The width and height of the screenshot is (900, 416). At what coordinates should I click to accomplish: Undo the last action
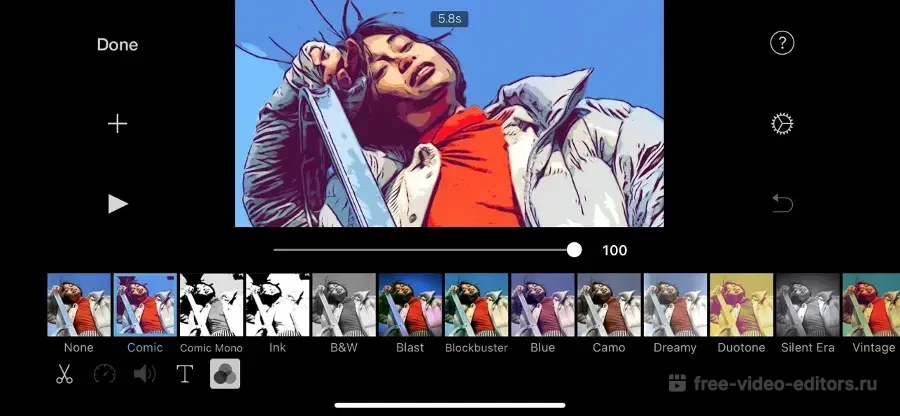(x=781, y=204)
